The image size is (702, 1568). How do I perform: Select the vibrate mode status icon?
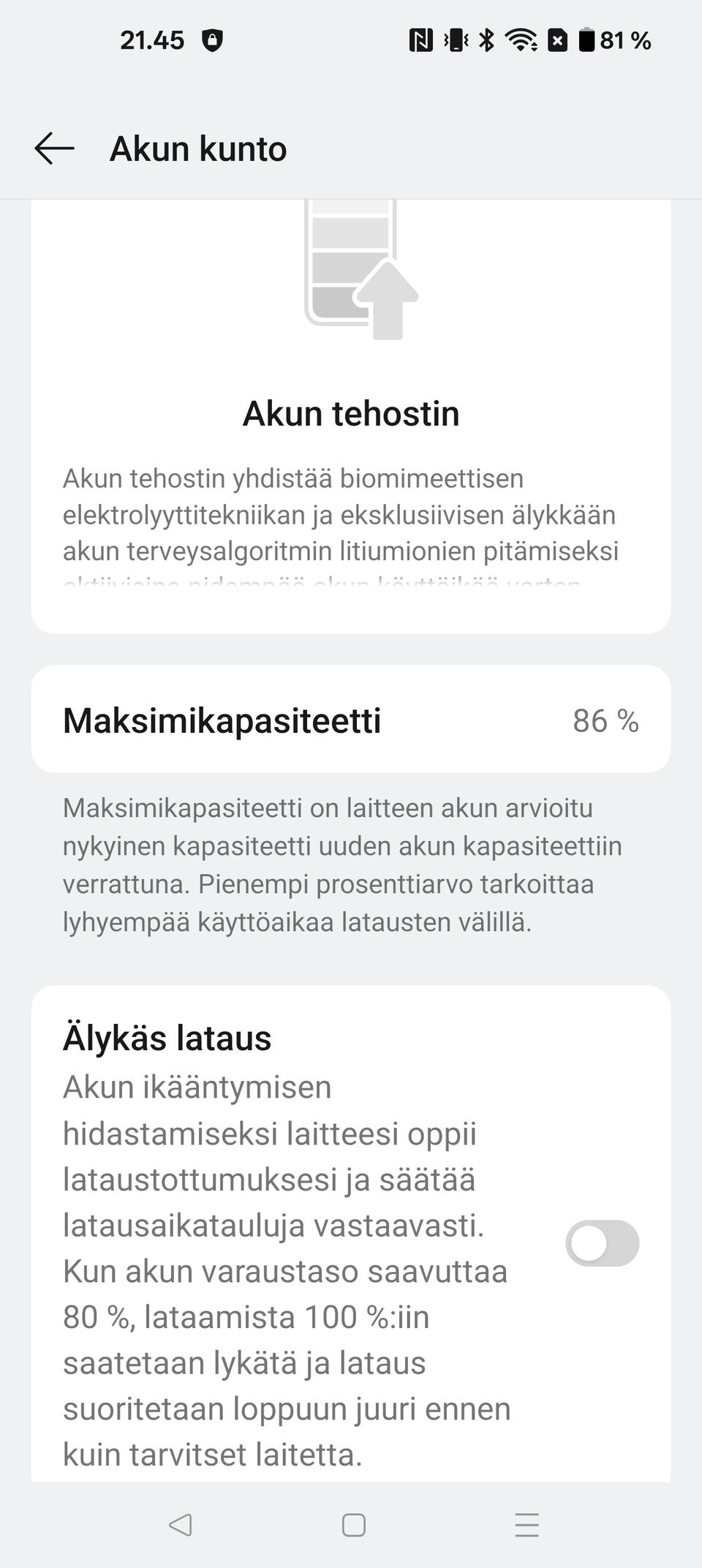[455, 40]
